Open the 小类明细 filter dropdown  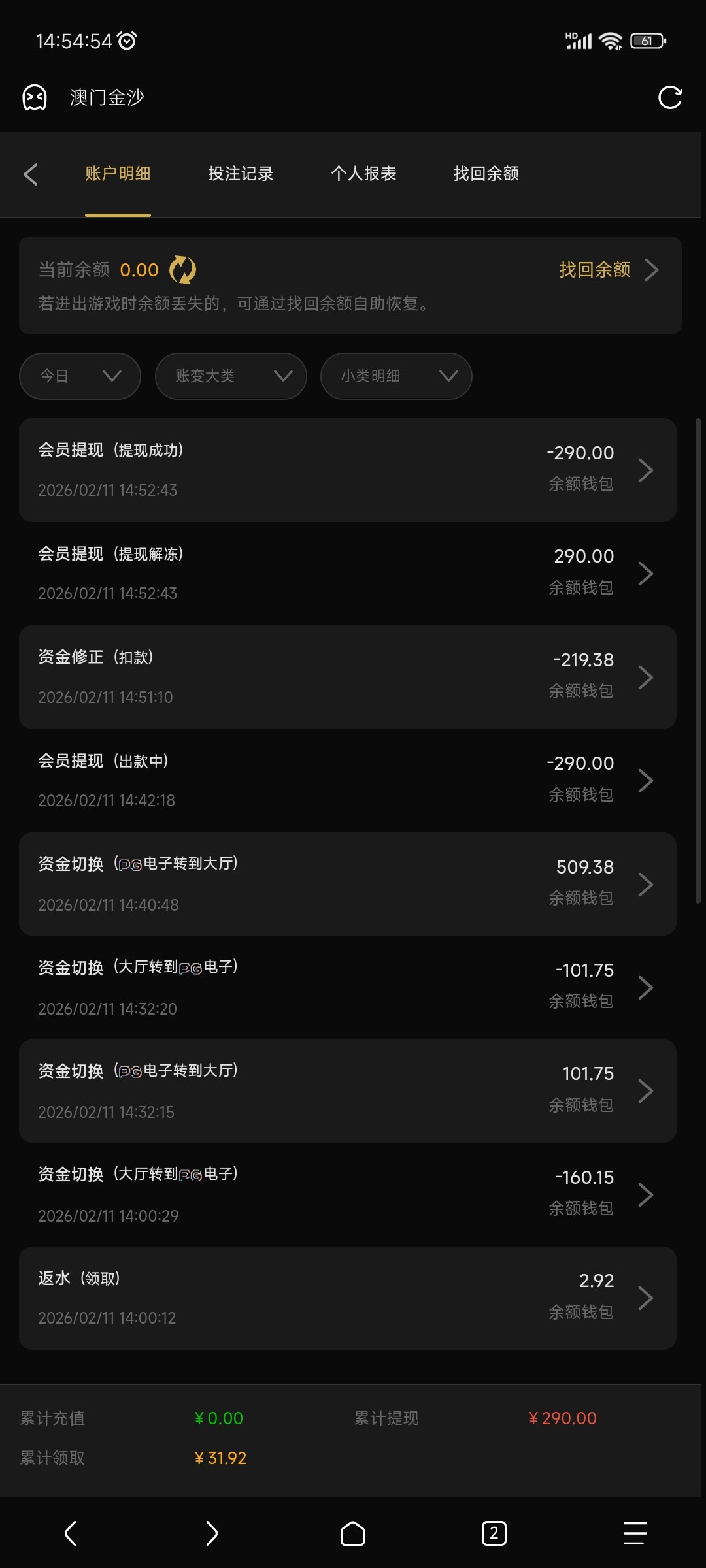click(396, 376)
